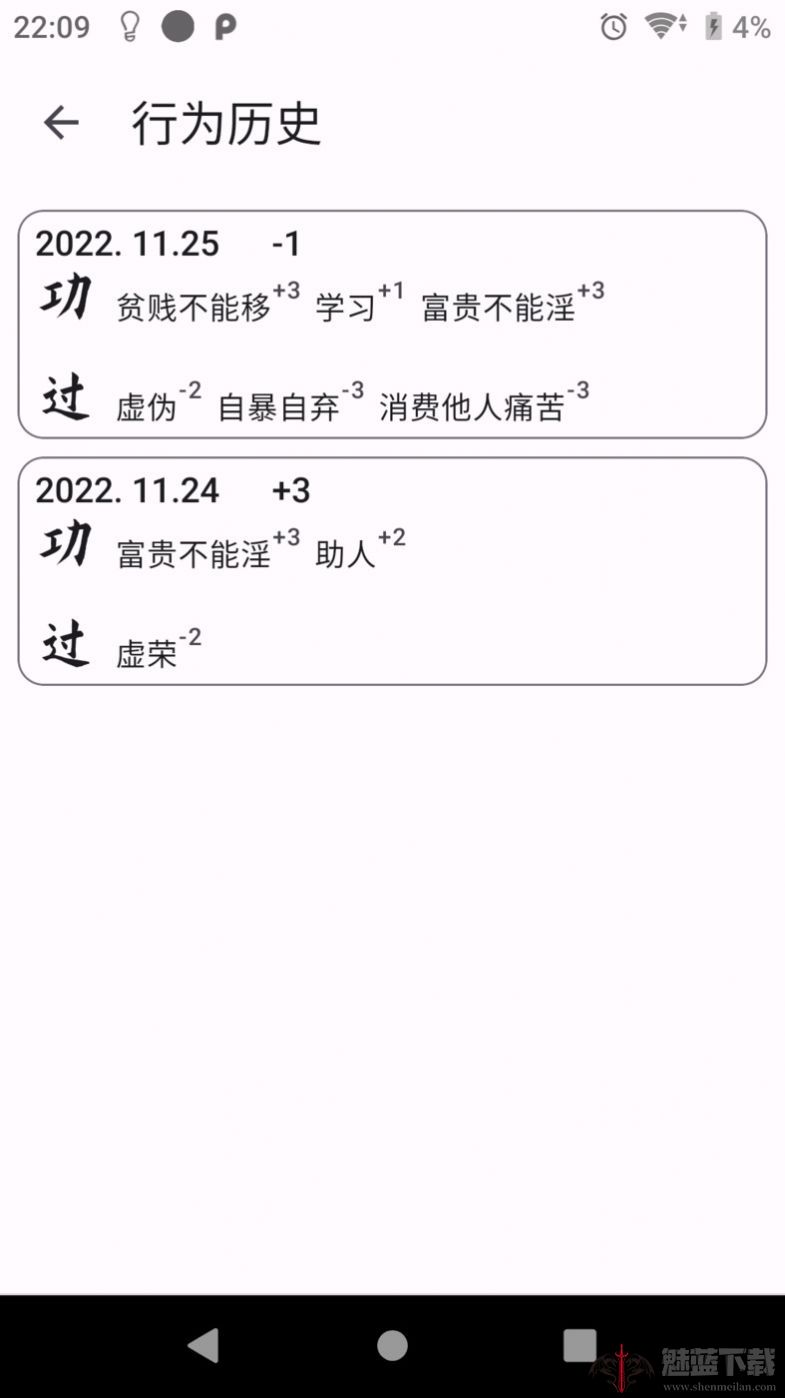Image resolution: width=785 pixels, height=1398 pixels.
Task: Tap the 行为历史 title text
Action: click(x=228, y=120)
